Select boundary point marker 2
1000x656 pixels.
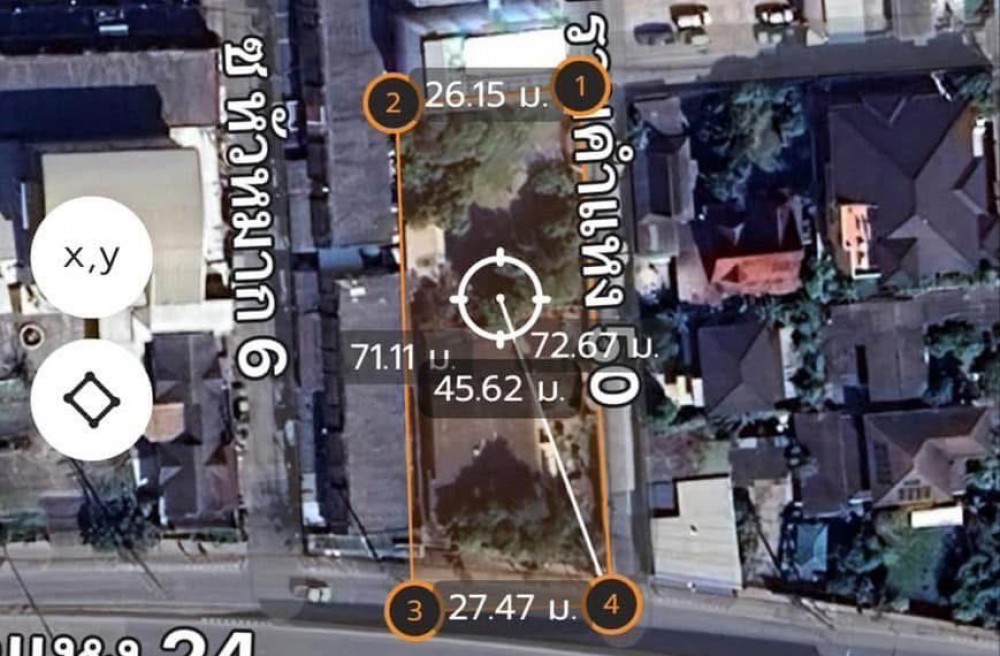coord(392,102)
